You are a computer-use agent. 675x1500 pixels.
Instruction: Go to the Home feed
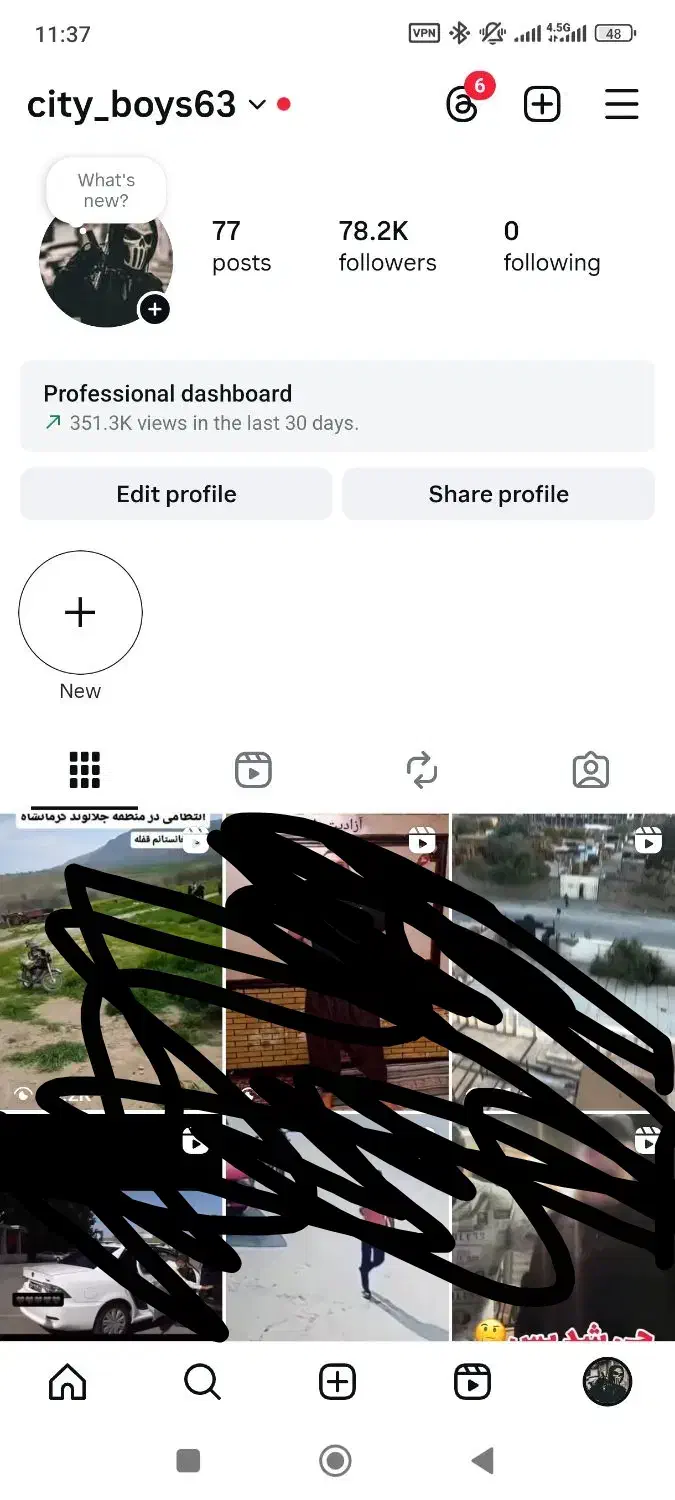tap(68, 1382)
